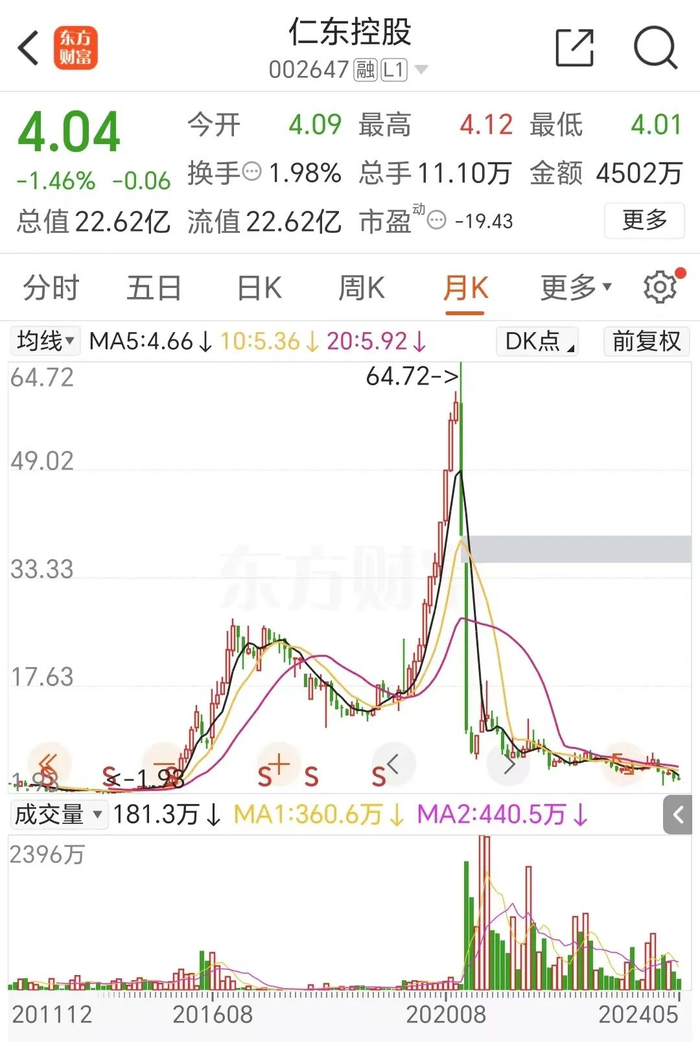The width and height of the screenshot is (700, 1042).
Task: Open chart settings gear icon
Action: (x=660, y=287)
